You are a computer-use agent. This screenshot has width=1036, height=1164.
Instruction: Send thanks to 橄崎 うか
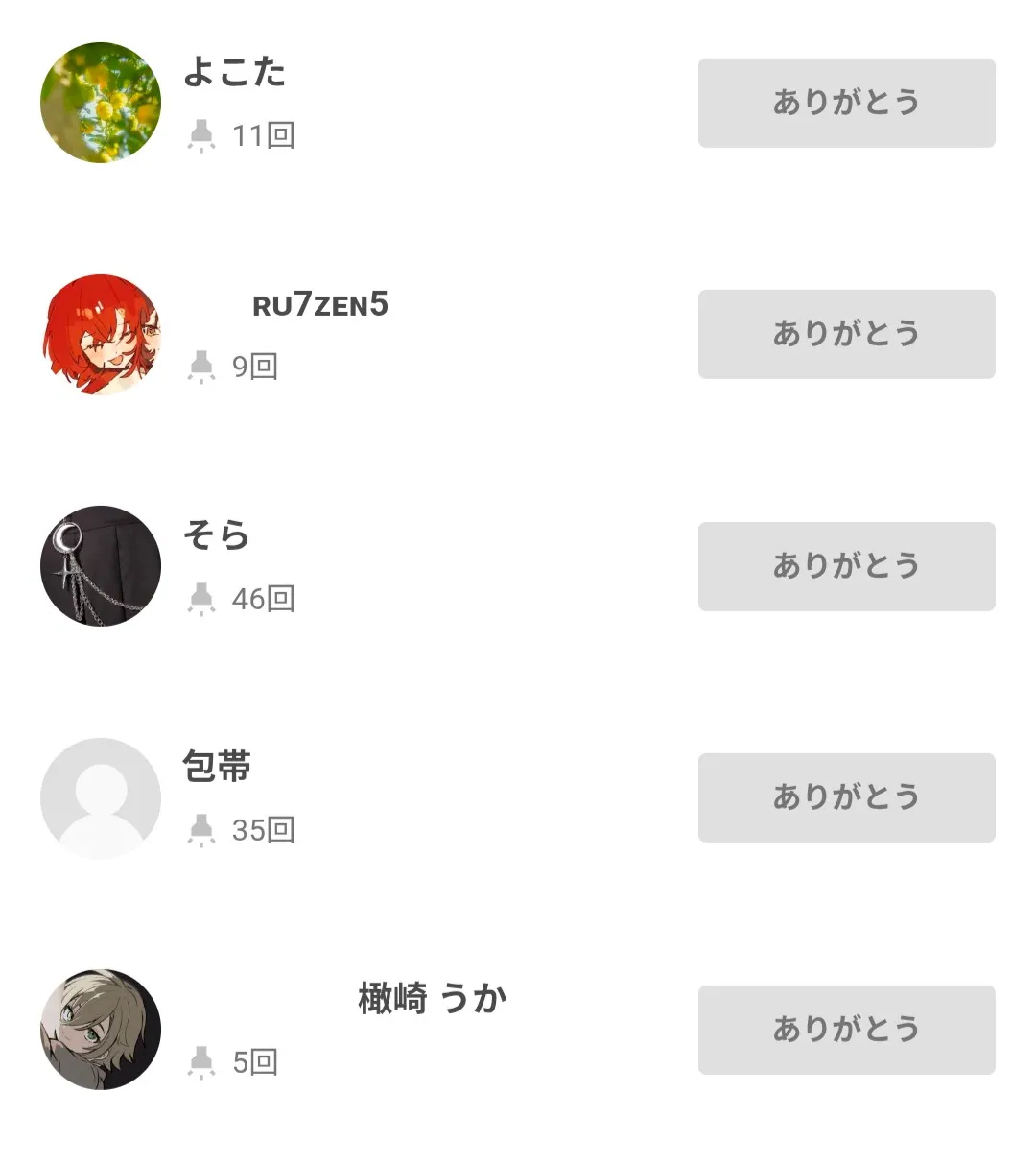pyautogui.click(x=846, y=1030)
